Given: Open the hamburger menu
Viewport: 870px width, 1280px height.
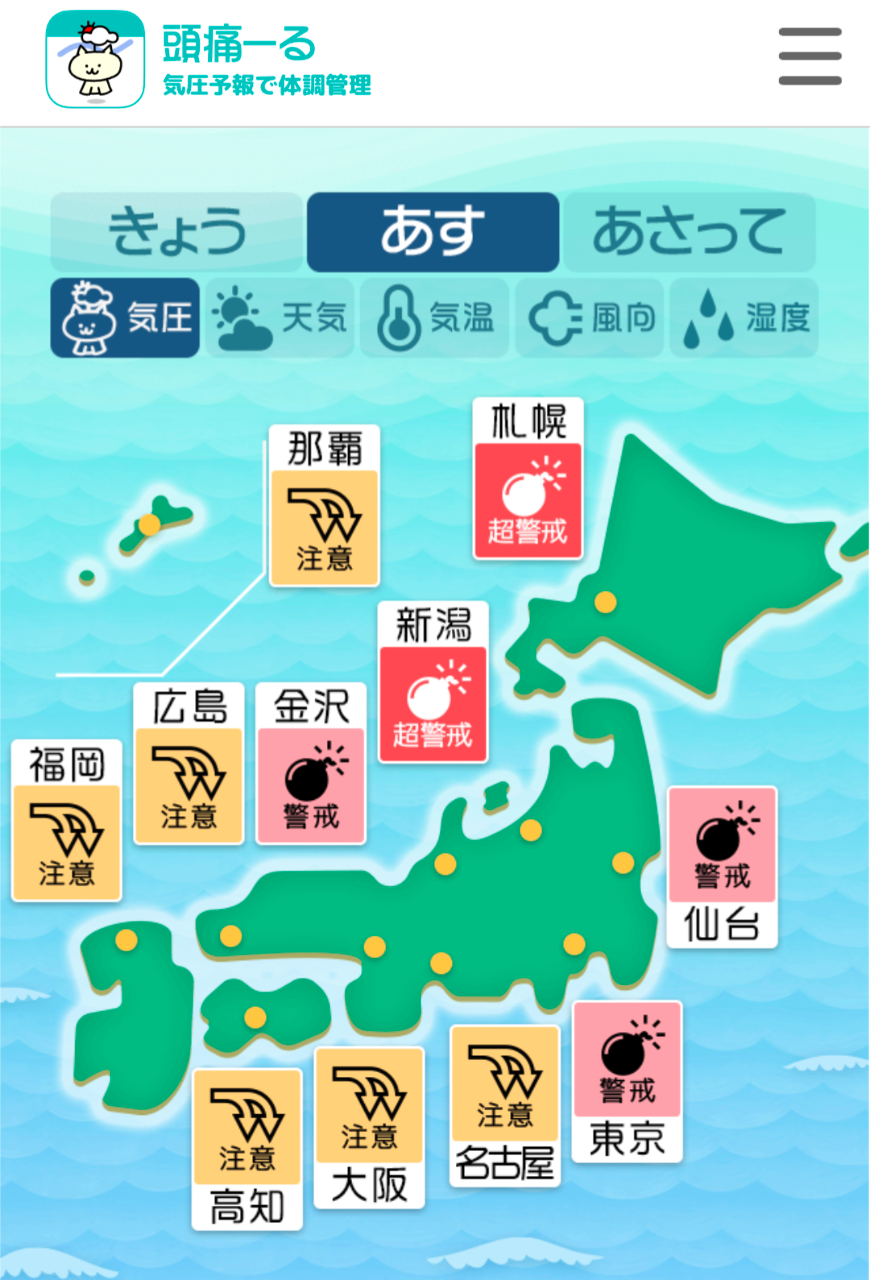Looking at the screenshot, I should pyautogui.click(x=810, y=57).
